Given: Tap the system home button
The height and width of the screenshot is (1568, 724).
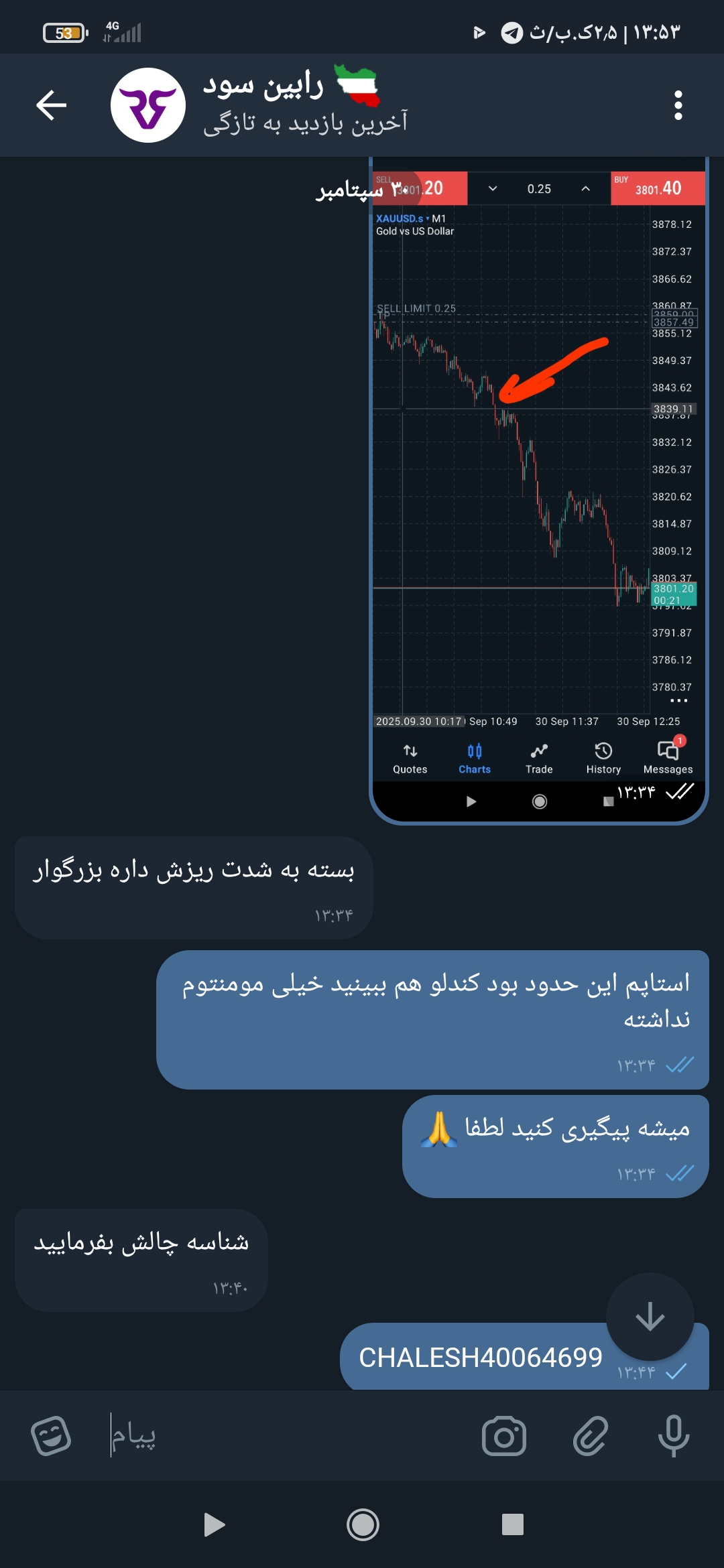Looking at the screenshot, I should click(363, 1525).
